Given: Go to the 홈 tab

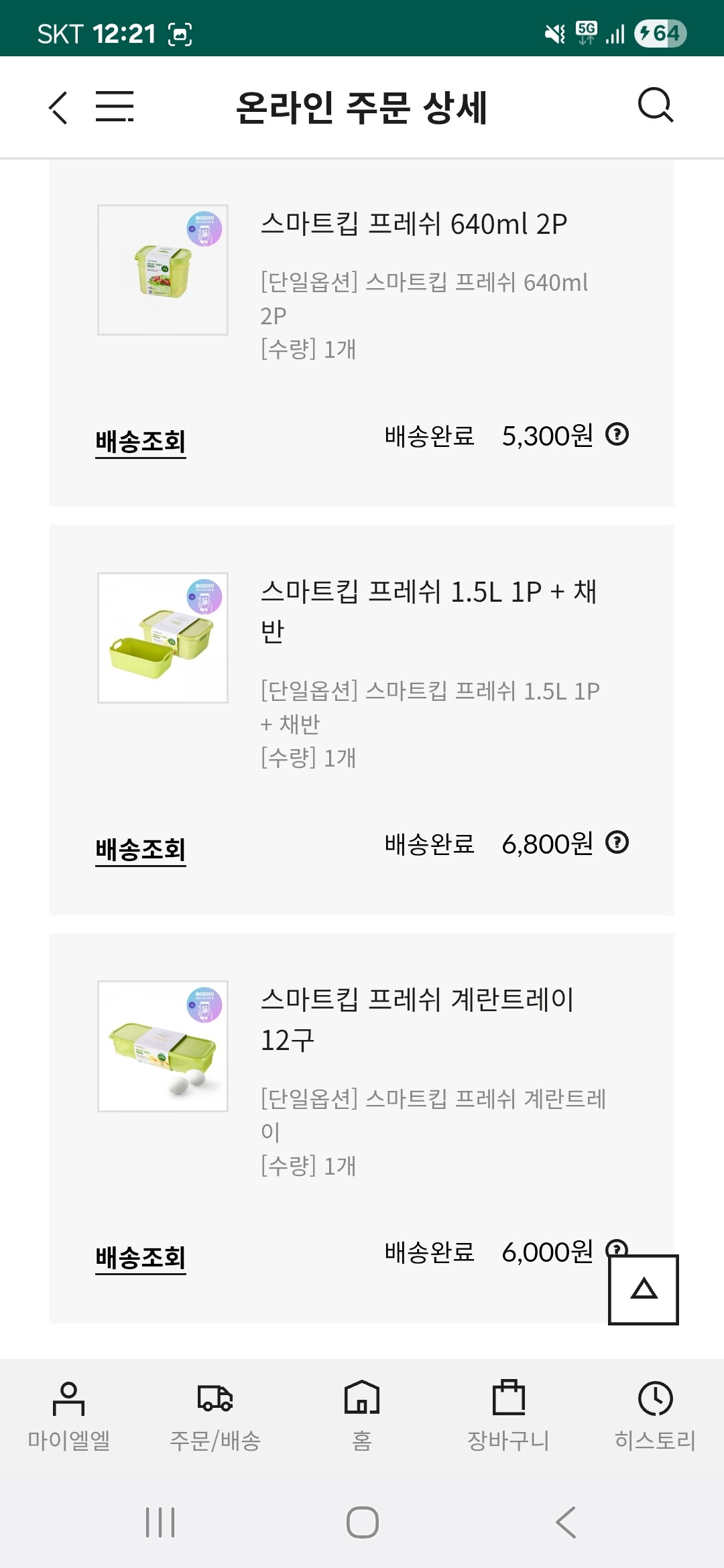Looking at the screenshot, I should tap(362, 1415).
